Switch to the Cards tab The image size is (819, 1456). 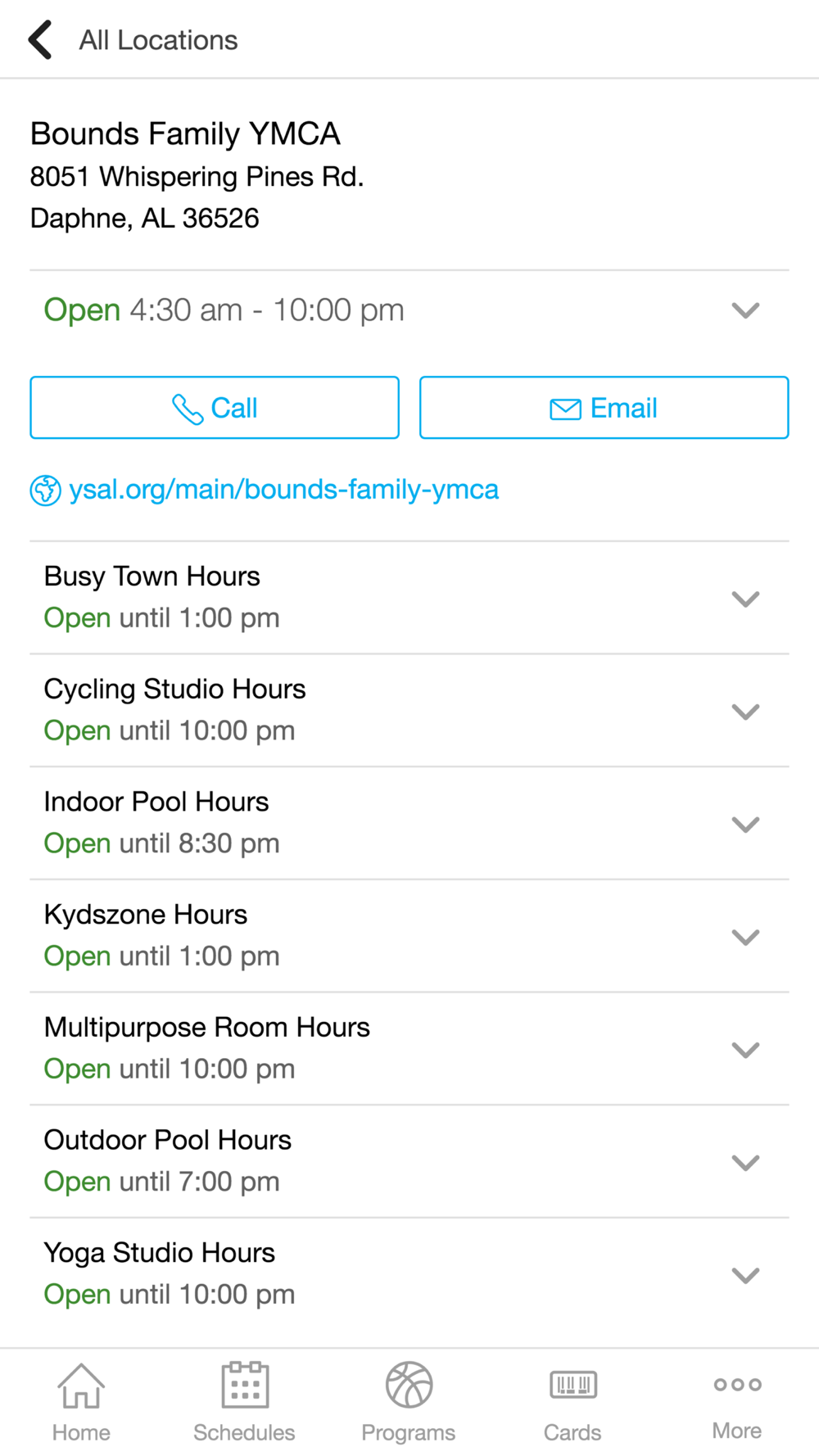[x=572, y=1403]
